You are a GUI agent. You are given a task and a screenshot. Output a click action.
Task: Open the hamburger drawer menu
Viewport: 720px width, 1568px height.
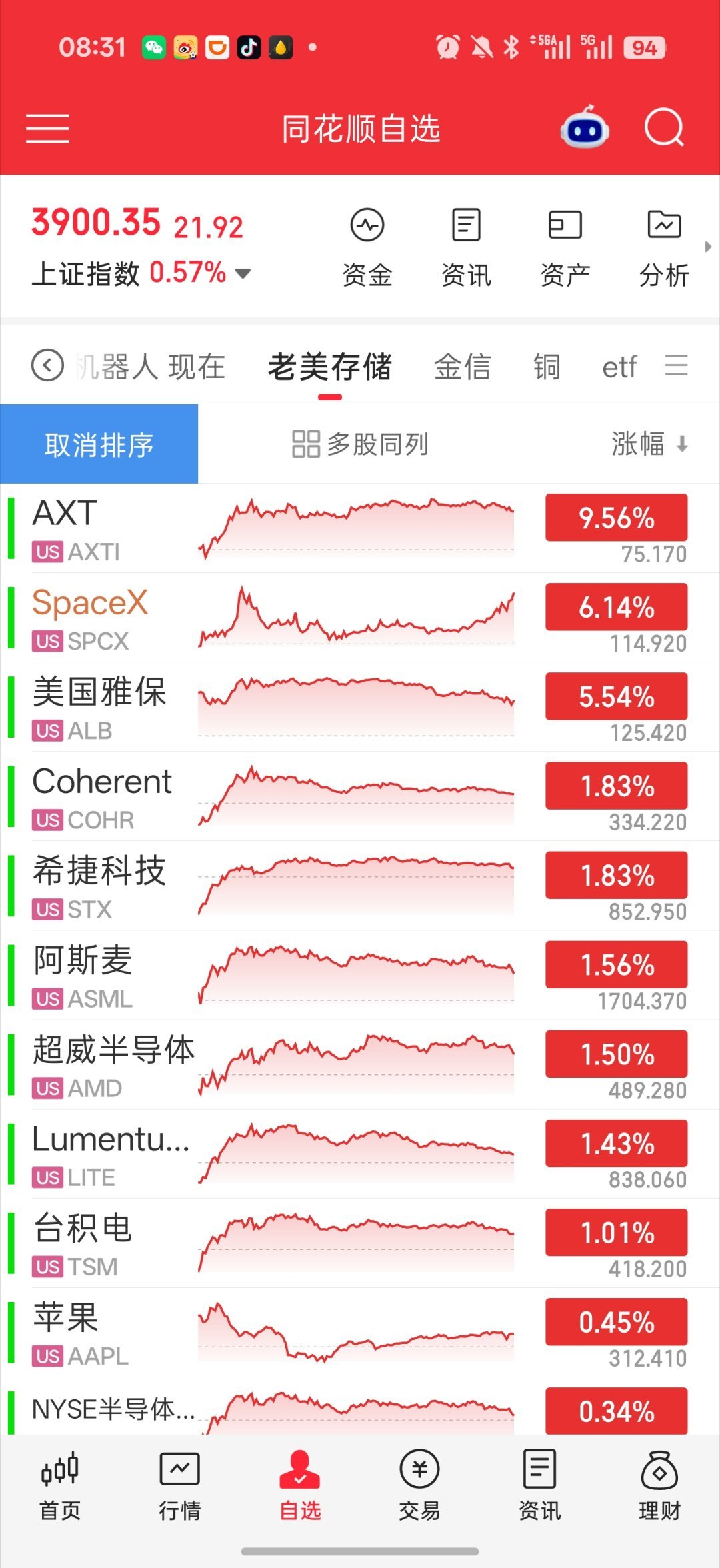(47, 128)
